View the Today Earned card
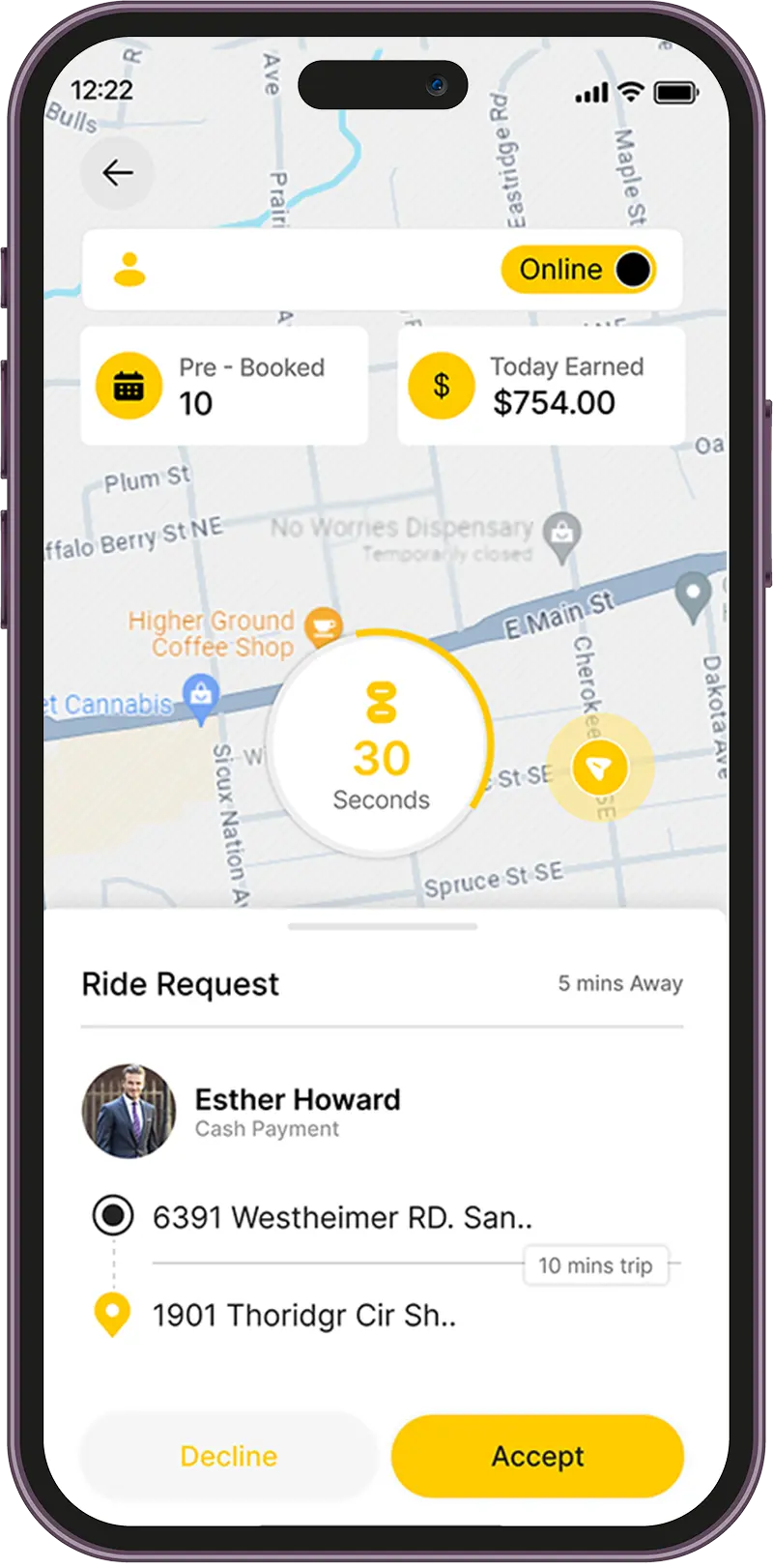Image resolution: width=773 pixels, height=1568 pixels. click(541, 386)
